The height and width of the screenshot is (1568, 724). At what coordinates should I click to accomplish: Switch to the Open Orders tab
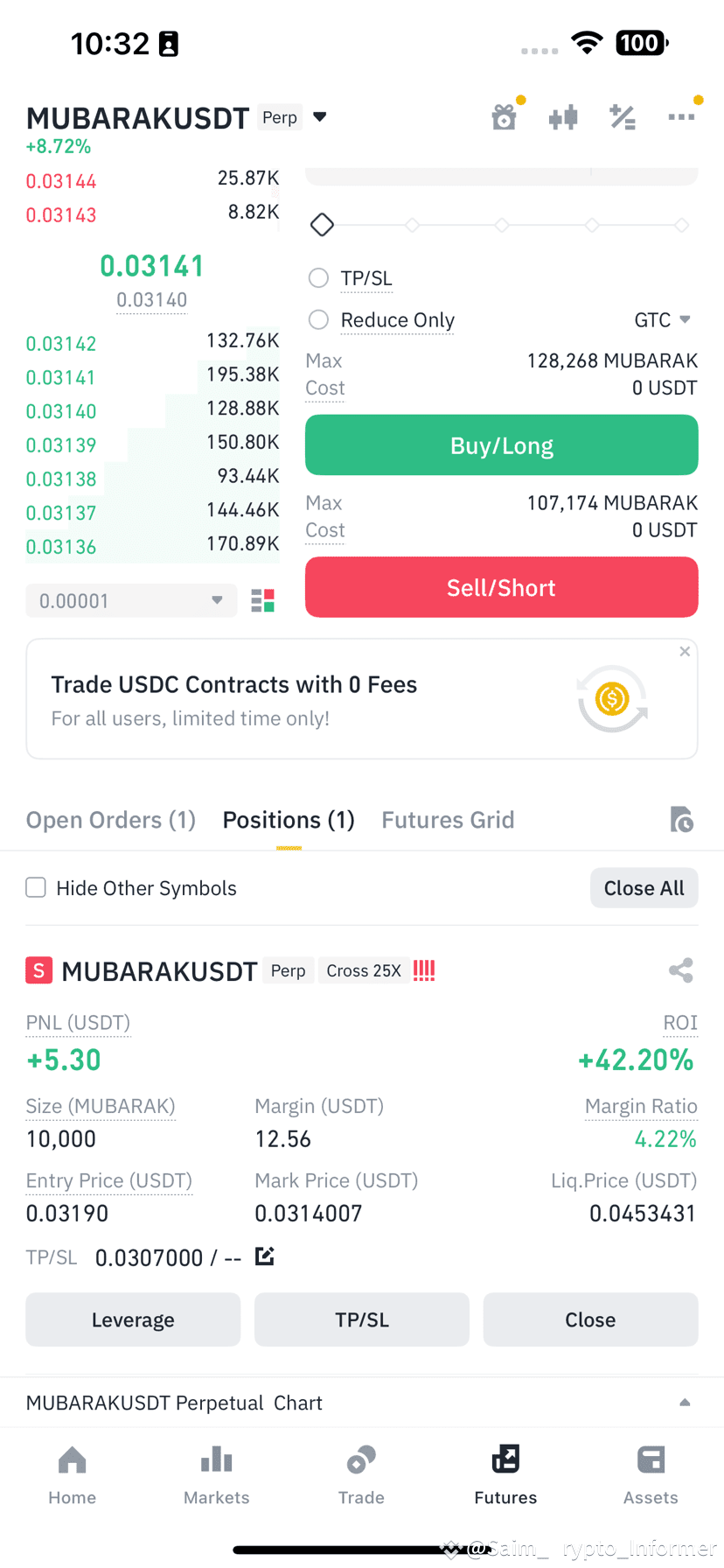tap(110, 819)
